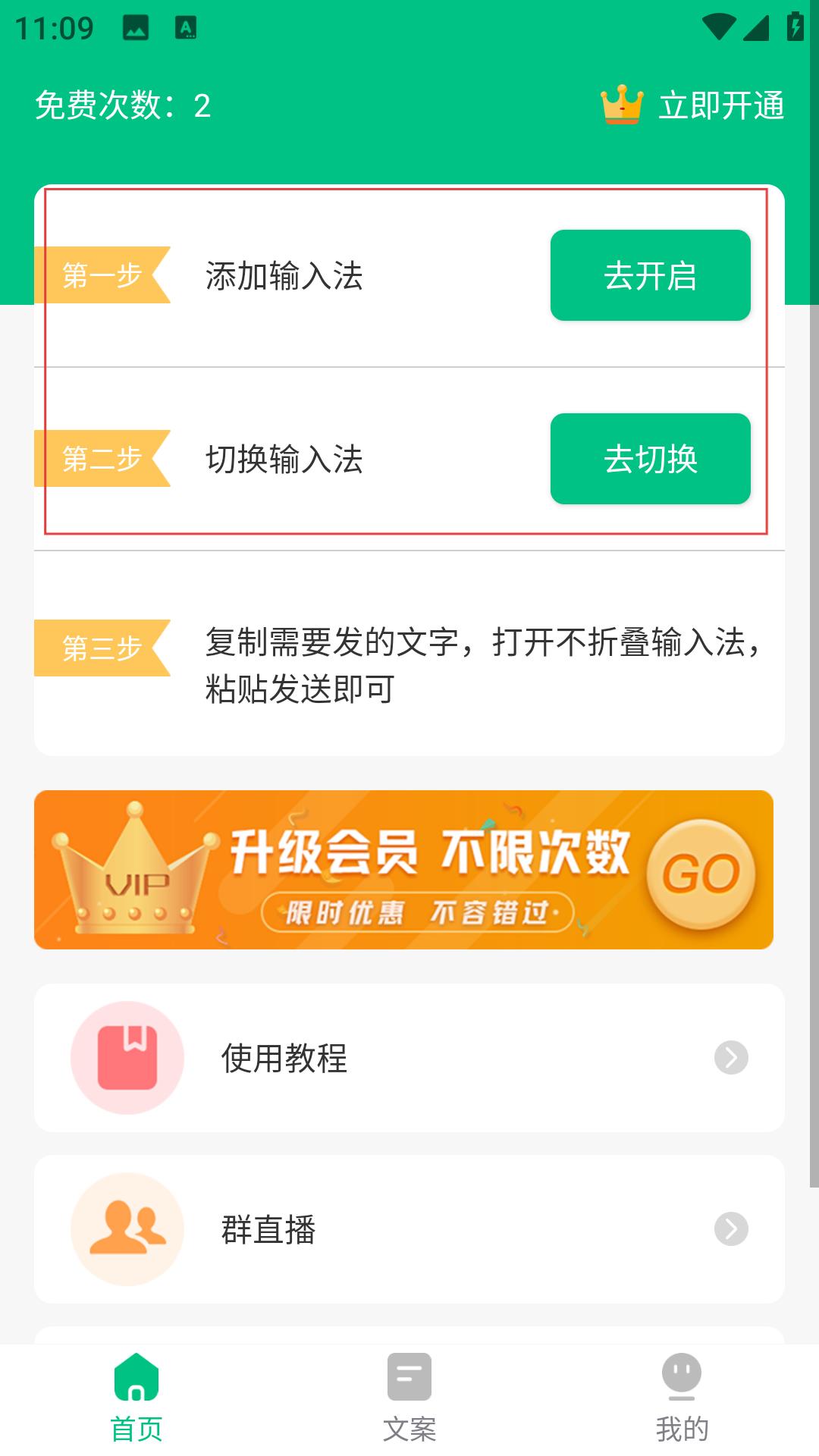Tap 去切换 to switch input method
The image size is (819, 1456).
coord(650,459)
